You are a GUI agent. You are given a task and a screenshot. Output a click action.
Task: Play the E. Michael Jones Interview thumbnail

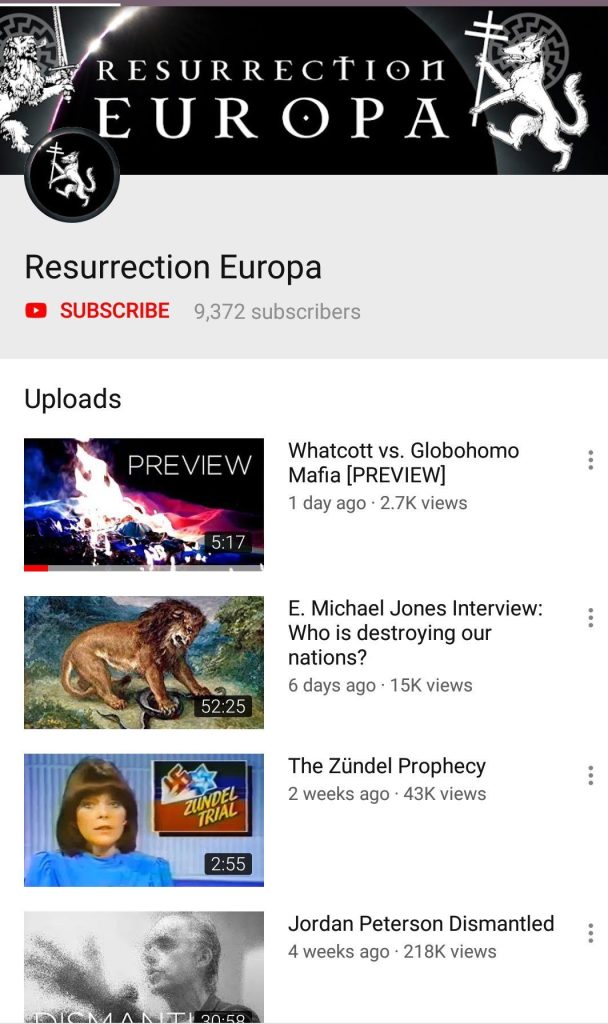tap(144, 662)
